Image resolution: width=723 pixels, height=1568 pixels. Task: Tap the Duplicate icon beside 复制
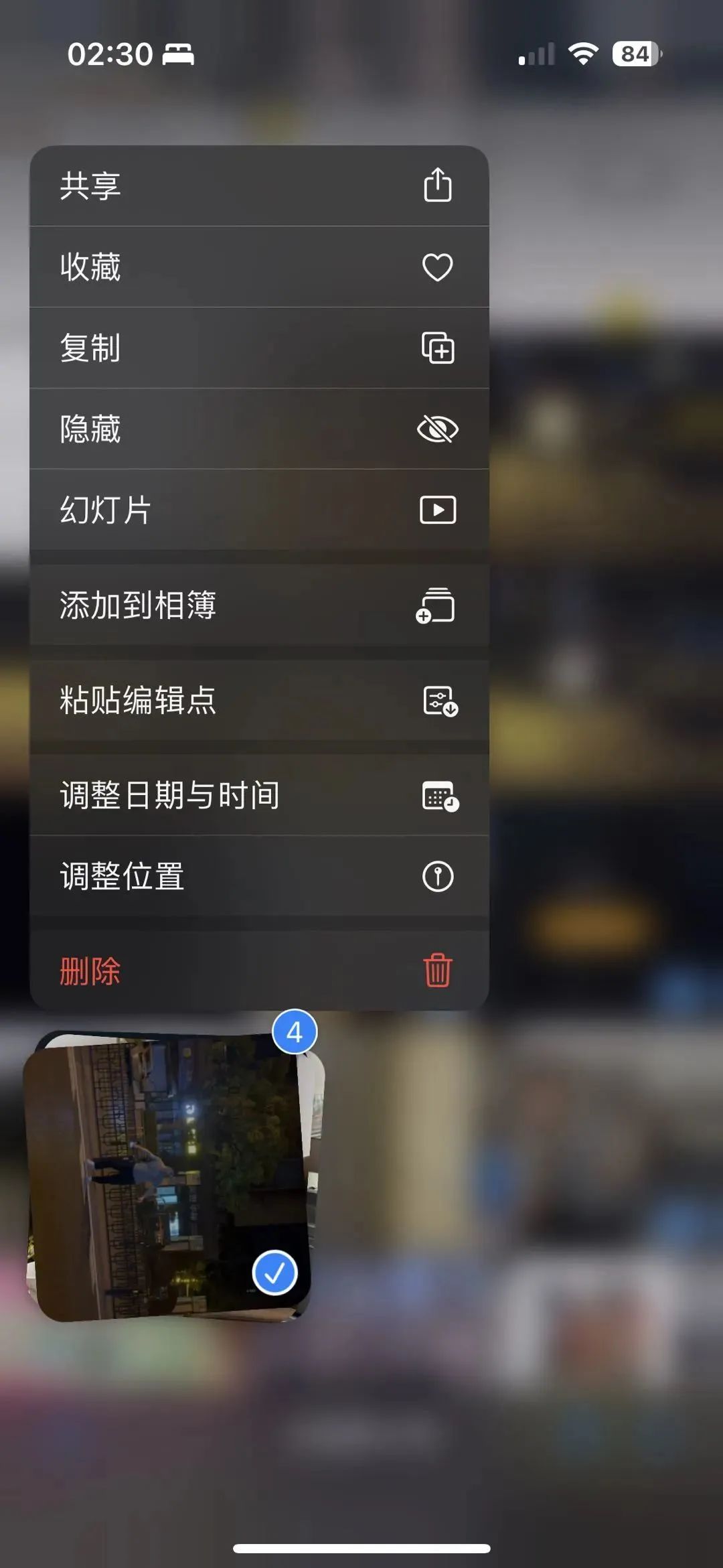pos(438,348)
